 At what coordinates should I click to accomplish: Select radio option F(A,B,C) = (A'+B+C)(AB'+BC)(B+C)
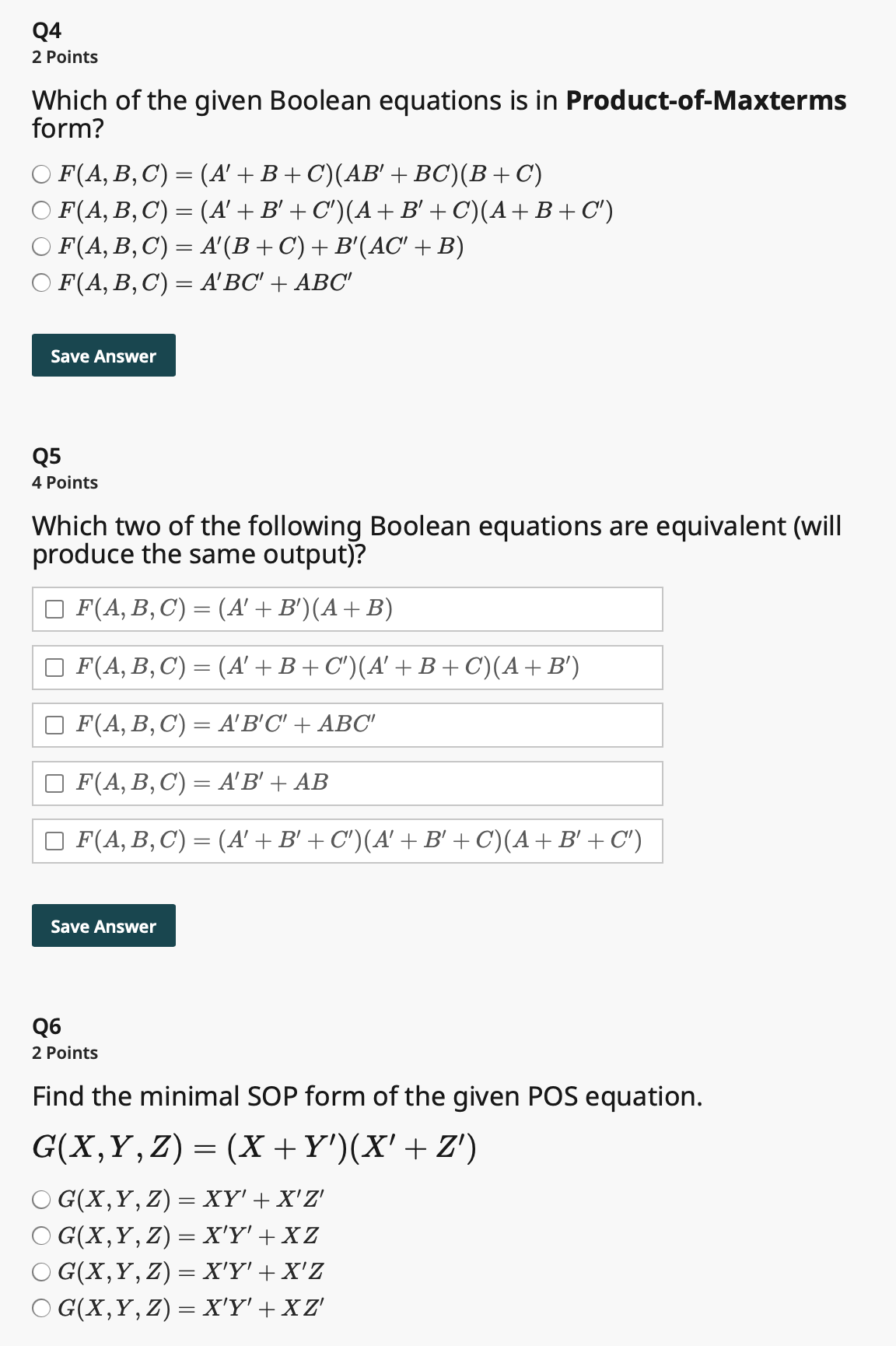(40, 173)
